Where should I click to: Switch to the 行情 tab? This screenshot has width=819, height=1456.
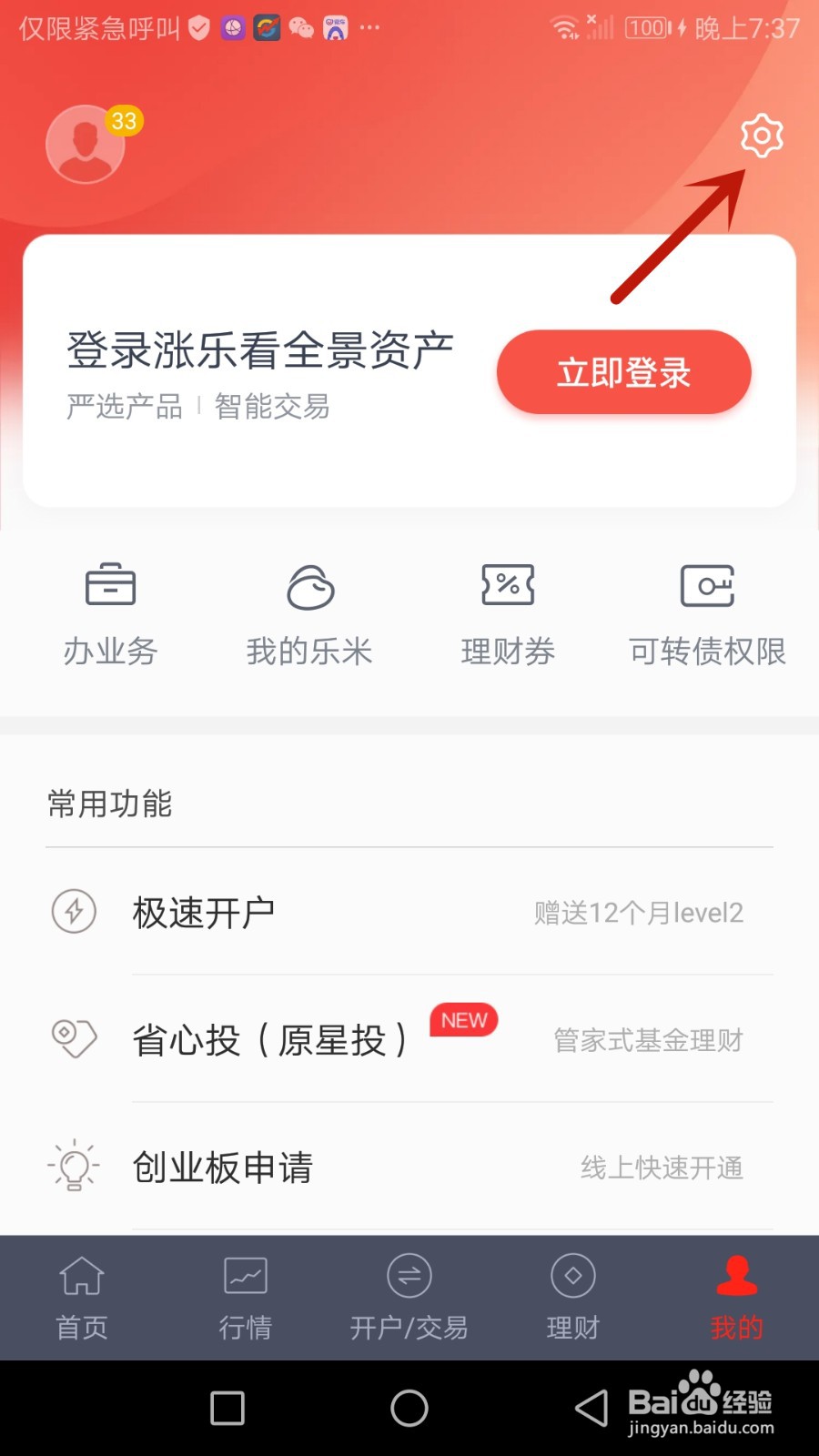click(x=246, y=1299)
